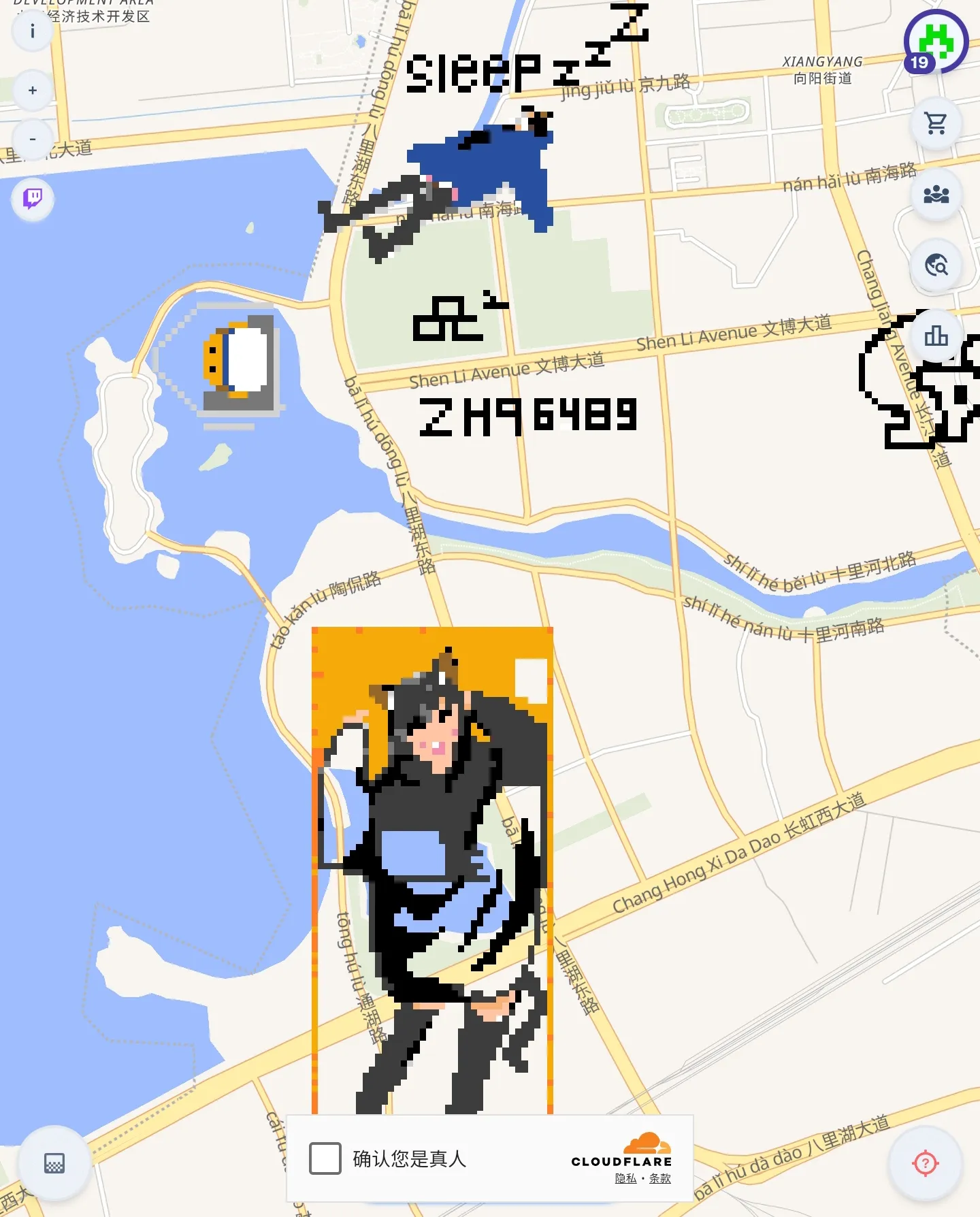Zoom in on the map
This screenshot has width=980, height=1217.
click(x=32, y=91)
